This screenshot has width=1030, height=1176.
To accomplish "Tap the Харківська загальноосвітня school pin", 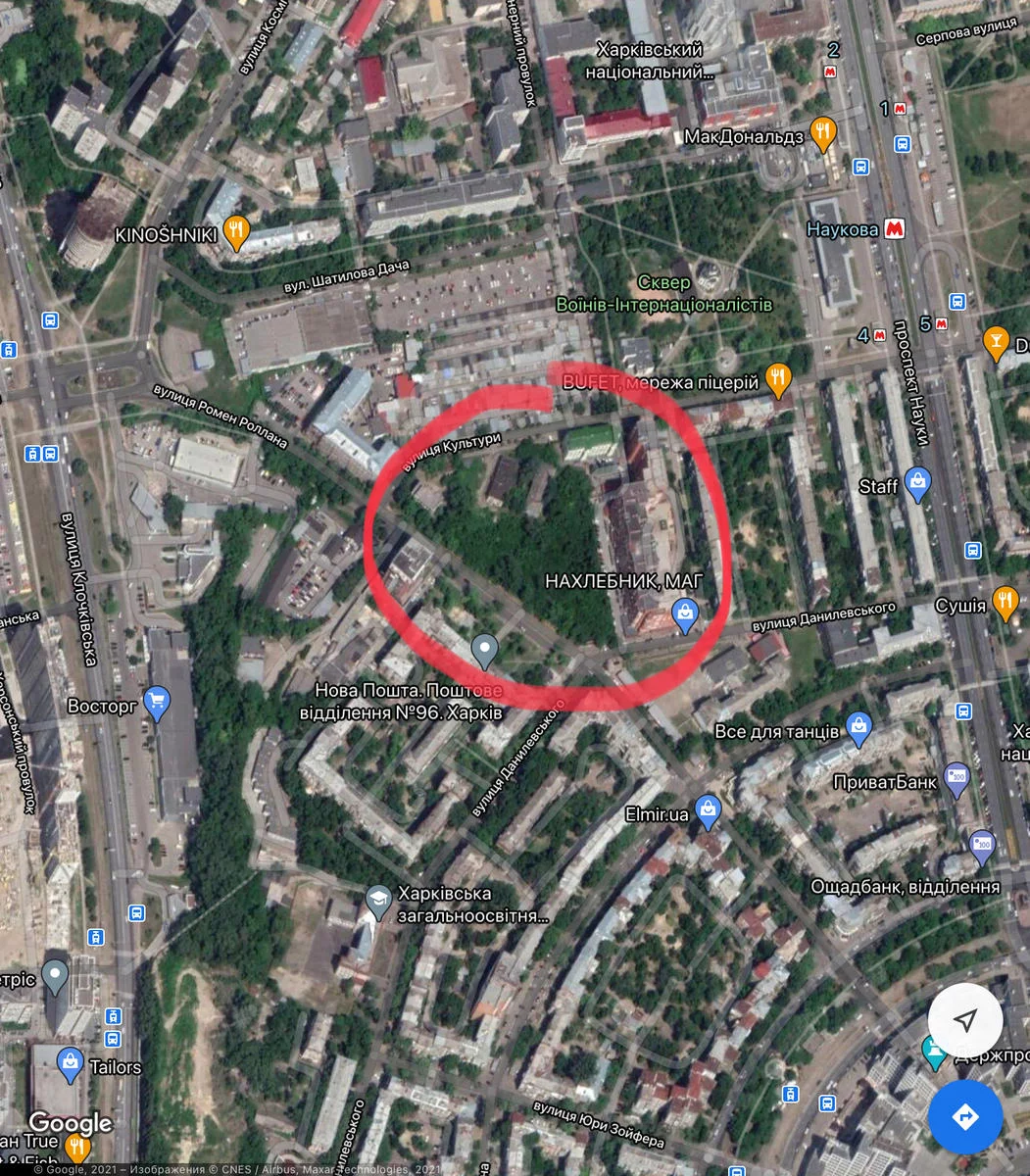I will coord(379,900).
